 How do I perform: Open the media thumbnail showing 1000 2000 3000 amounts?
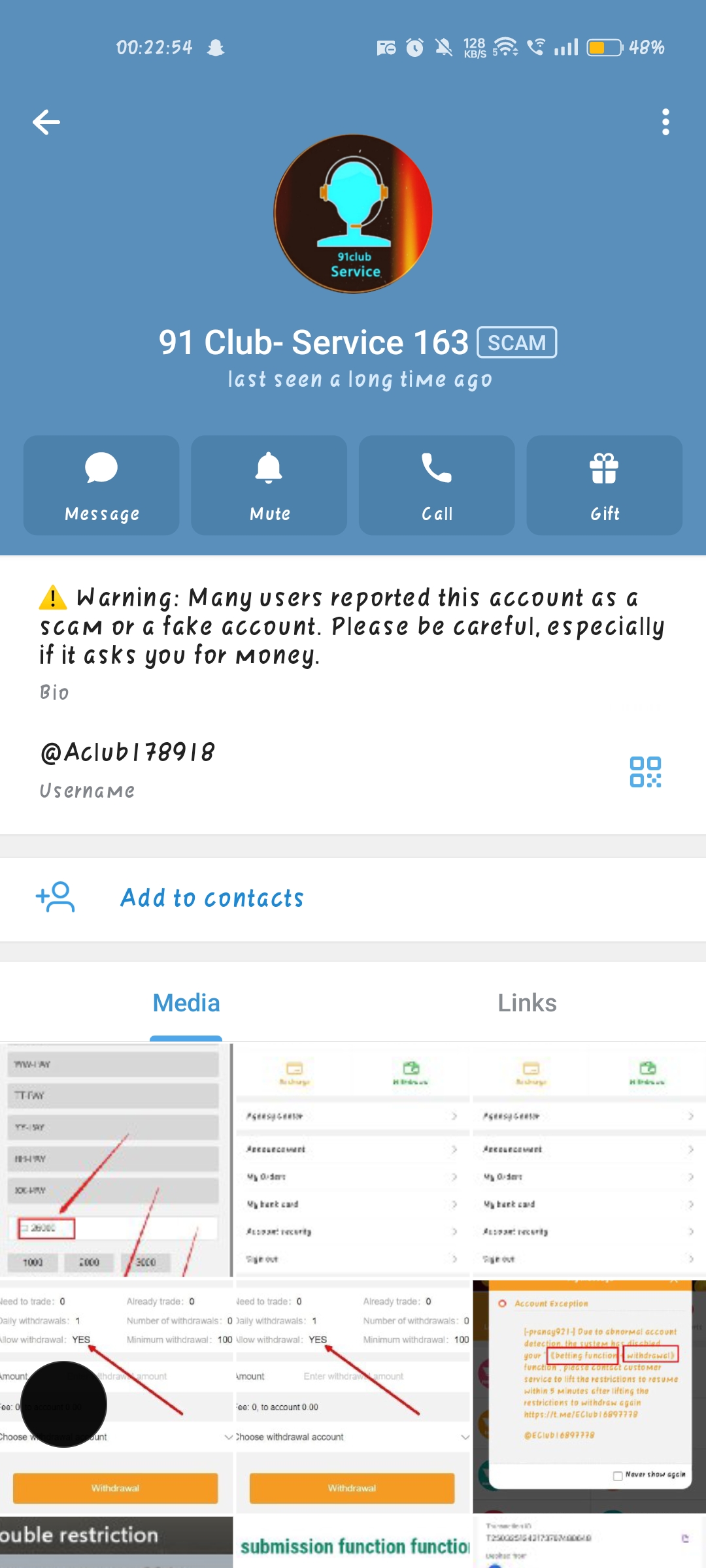[x=116, y=1160]
